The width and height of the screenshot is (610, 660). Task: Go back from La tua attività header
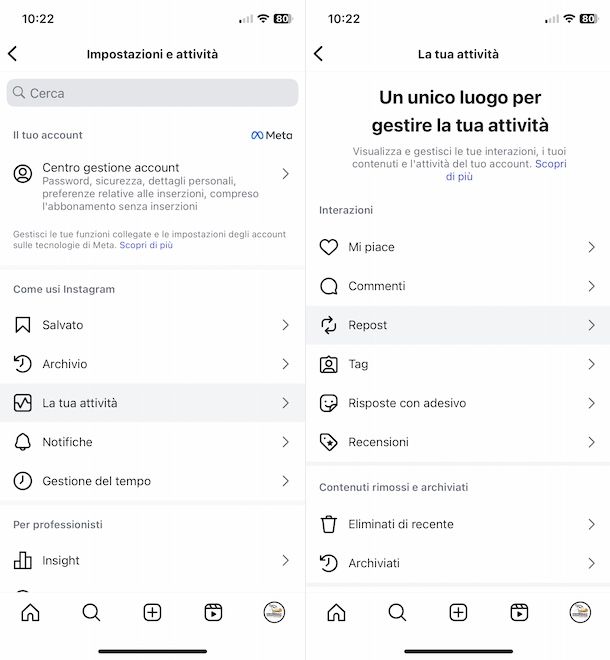[x=318, y=54]
